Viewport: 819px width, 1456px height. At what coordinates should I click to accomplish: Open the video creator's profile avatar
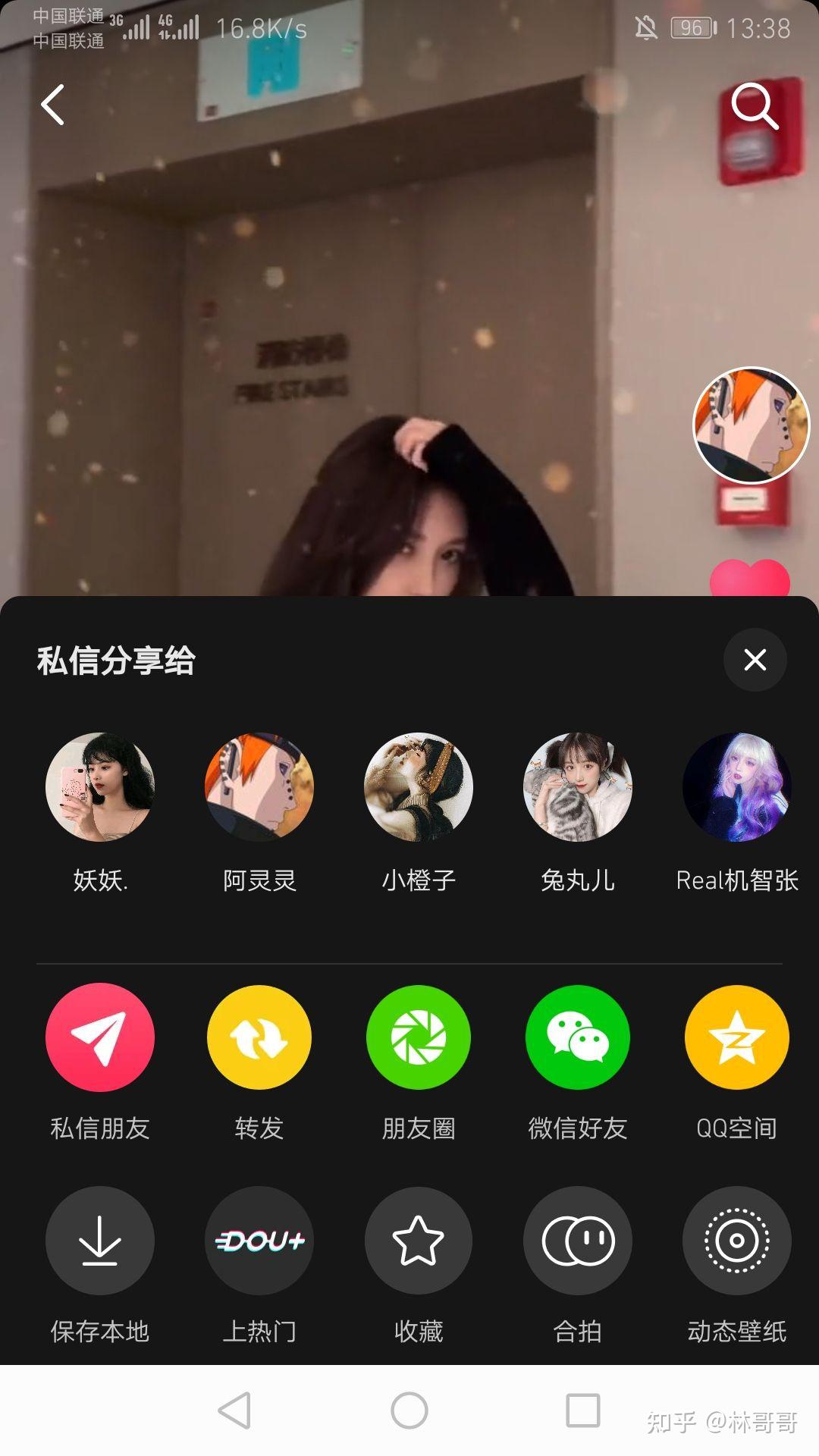[x=752, y=425]
